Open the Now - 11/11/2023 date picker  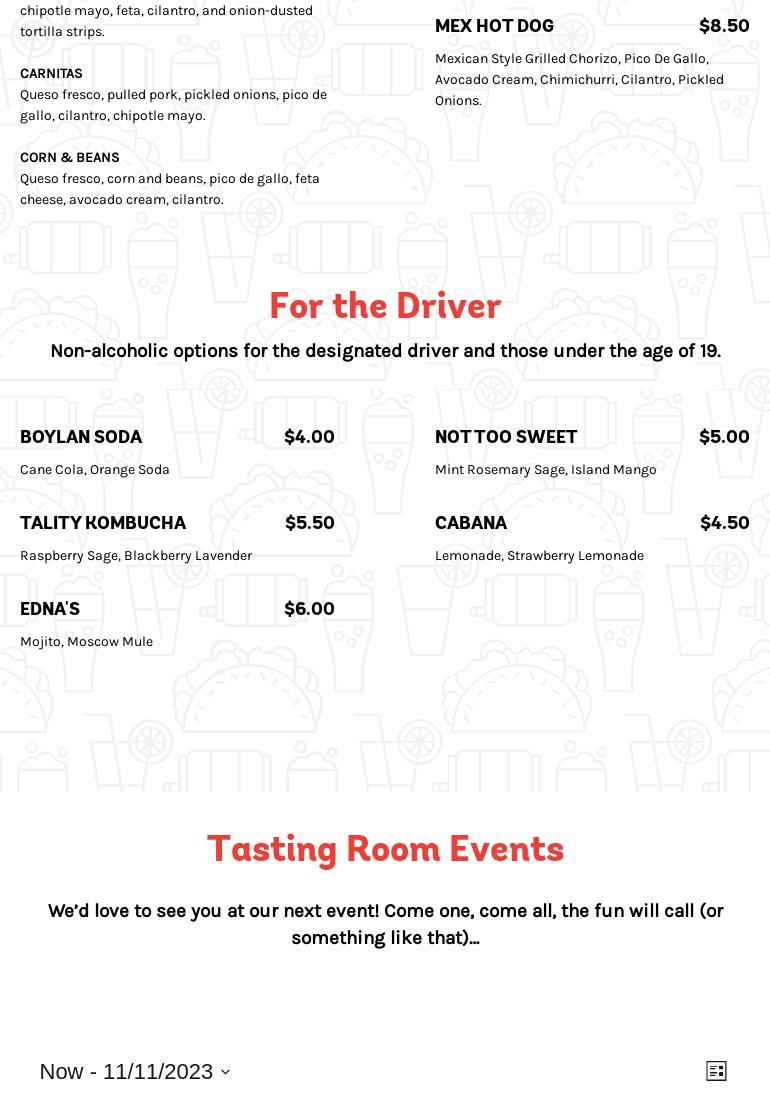pos(135,1071)
